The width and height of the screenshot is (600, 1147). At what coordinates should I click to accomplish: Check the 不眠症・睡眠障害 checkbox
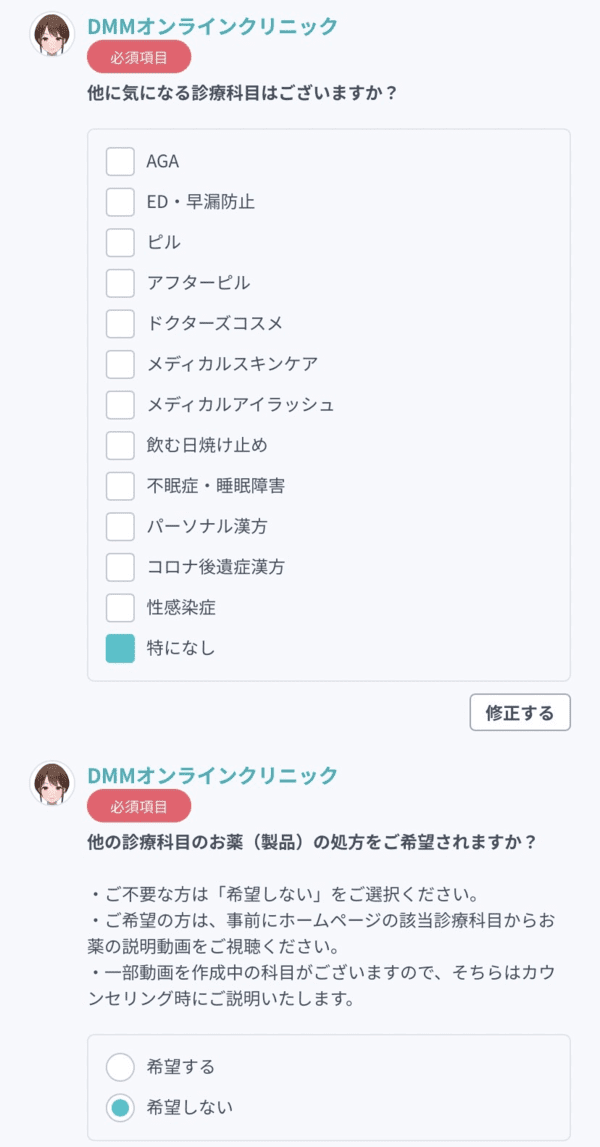[x=120, y=486]
